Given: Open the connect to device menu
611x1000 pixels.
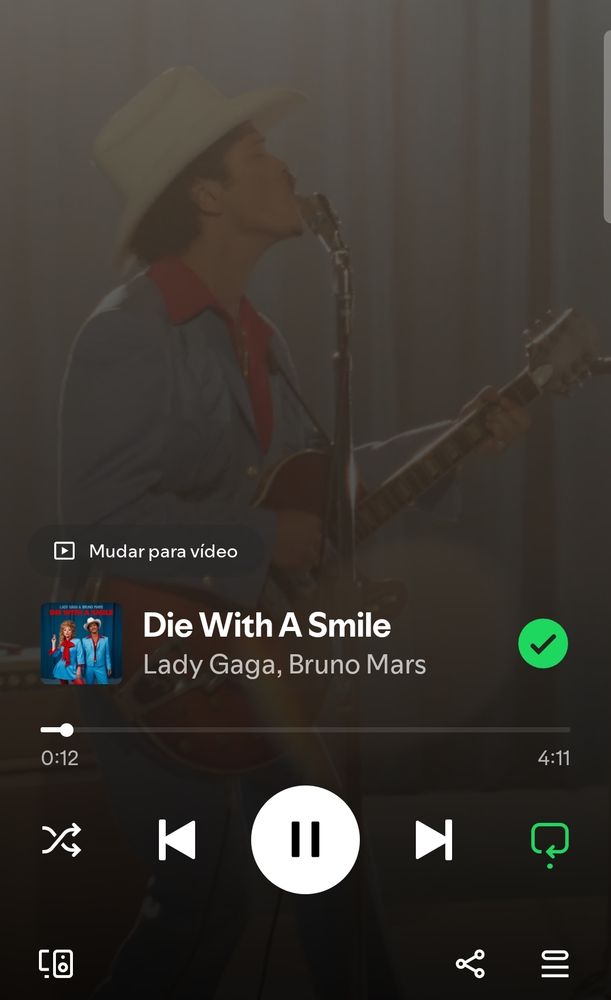Looking at the screenshot, I should pos(56,964).
